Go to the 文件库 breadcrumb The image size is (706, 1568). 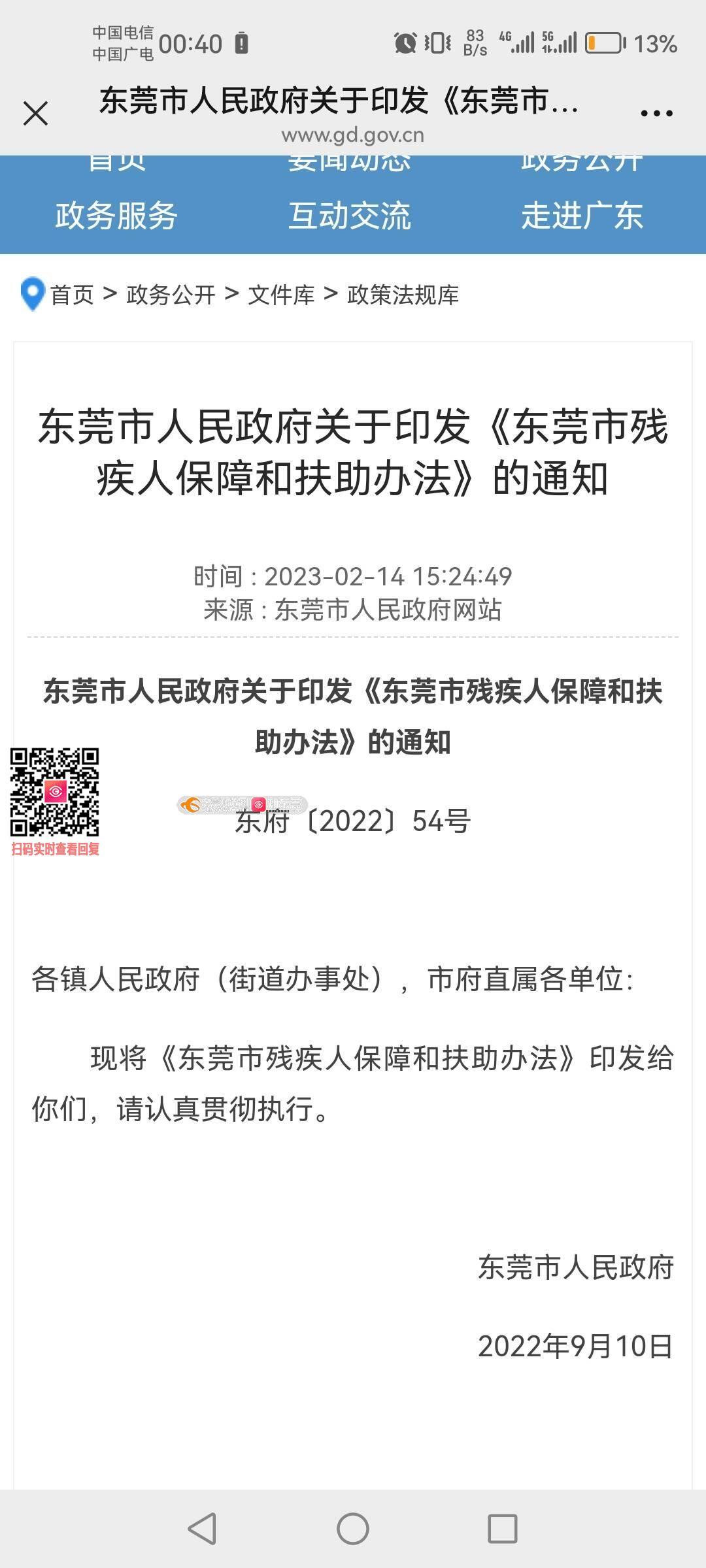281,295
